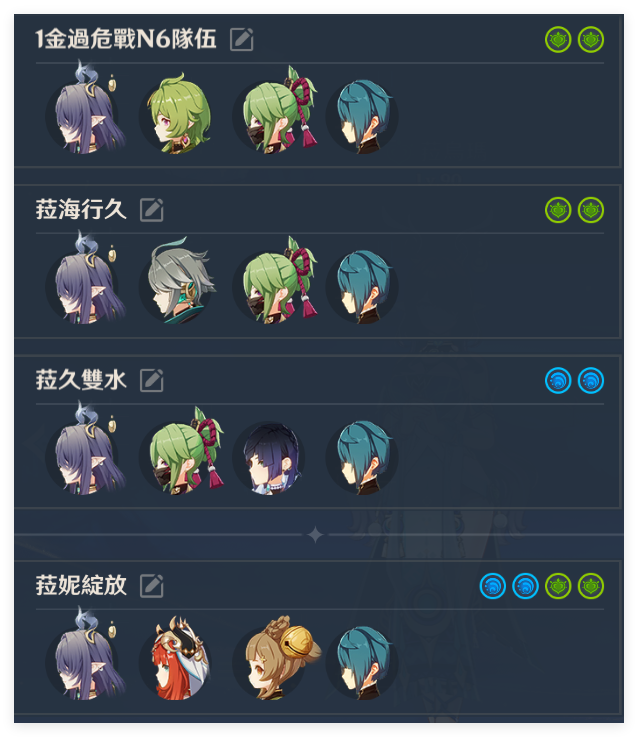Rename the 菈海行久 team
Image resolution: width=638 pixels, height=737 pixels.
(152, 210)
